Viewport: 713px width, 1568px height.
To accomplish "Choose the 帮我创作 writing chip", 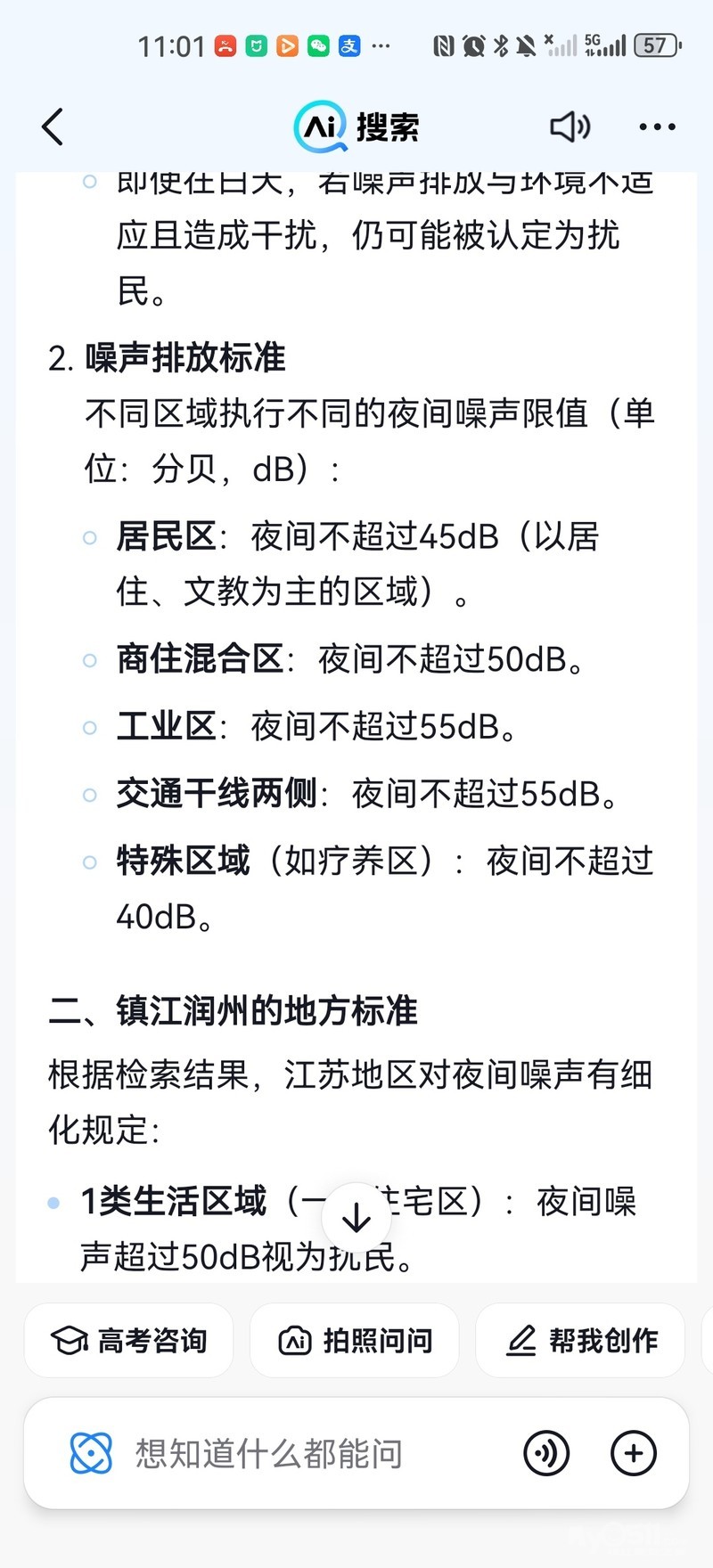I will [x=581, y=1340].
